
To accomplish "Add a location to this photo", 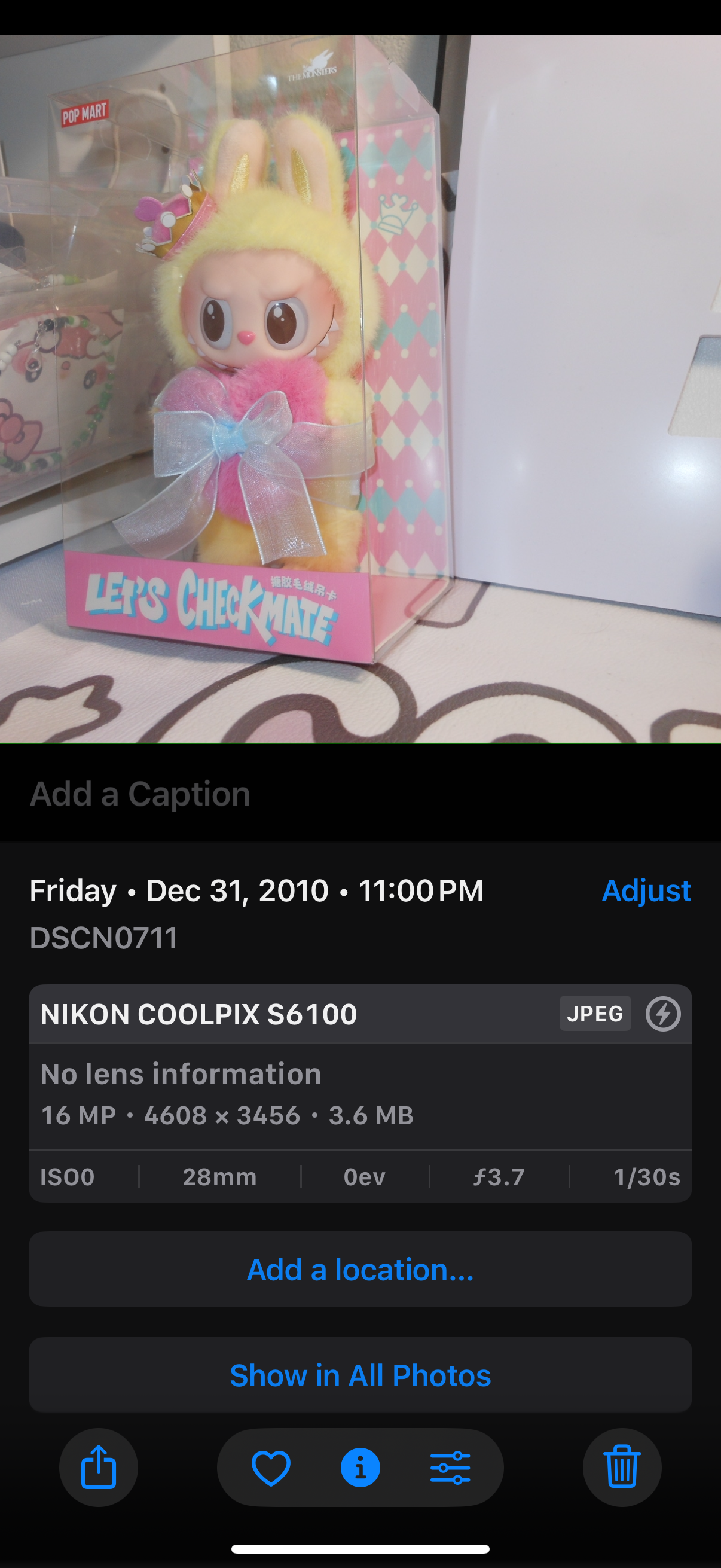I will click(x=360, y=1270).
